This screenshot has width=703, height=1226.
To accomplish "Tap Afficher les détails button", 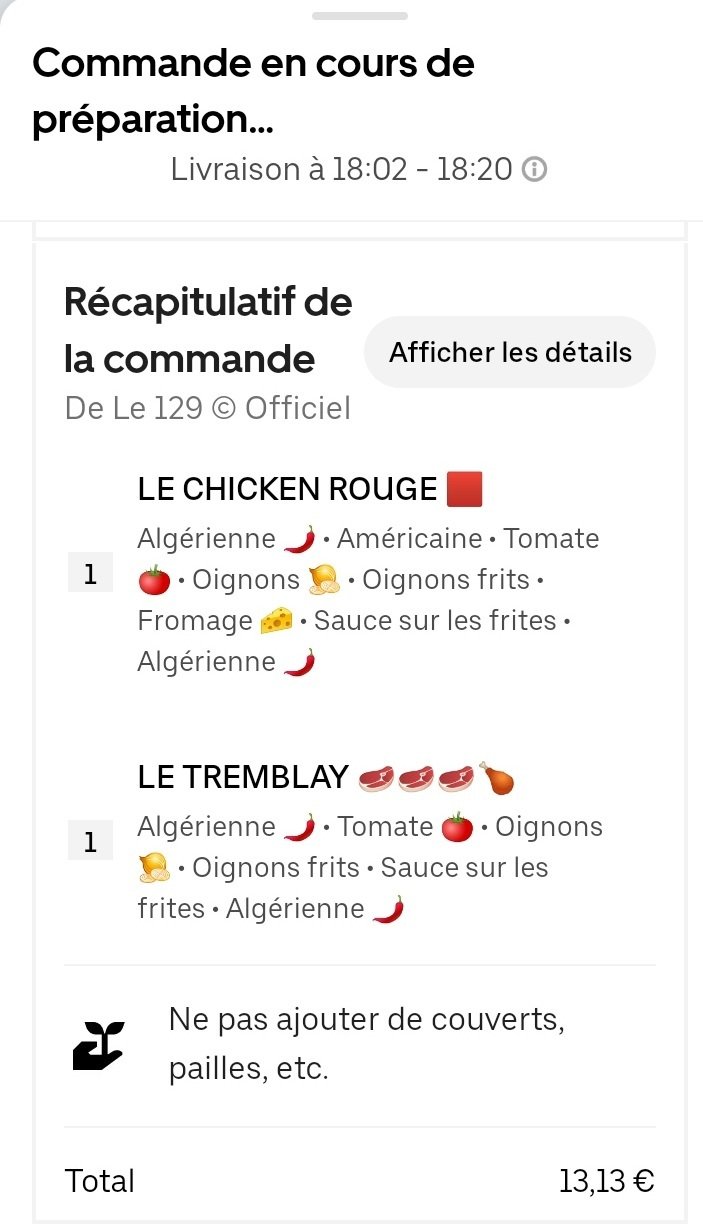I will pyautogui.click(x=510, y=352).
